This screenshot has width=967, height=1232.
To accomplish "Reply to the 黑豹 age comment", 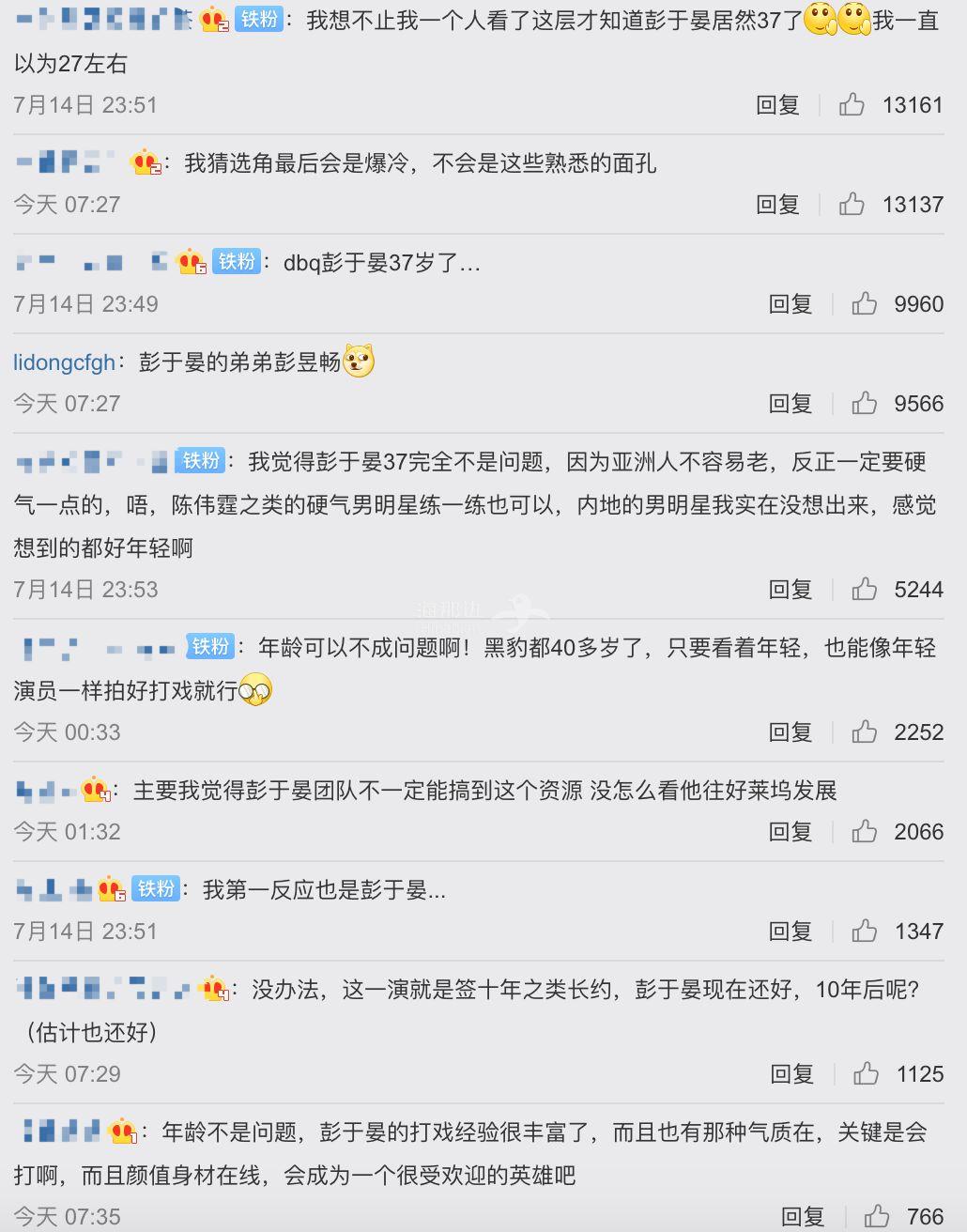I will (790, 732).
